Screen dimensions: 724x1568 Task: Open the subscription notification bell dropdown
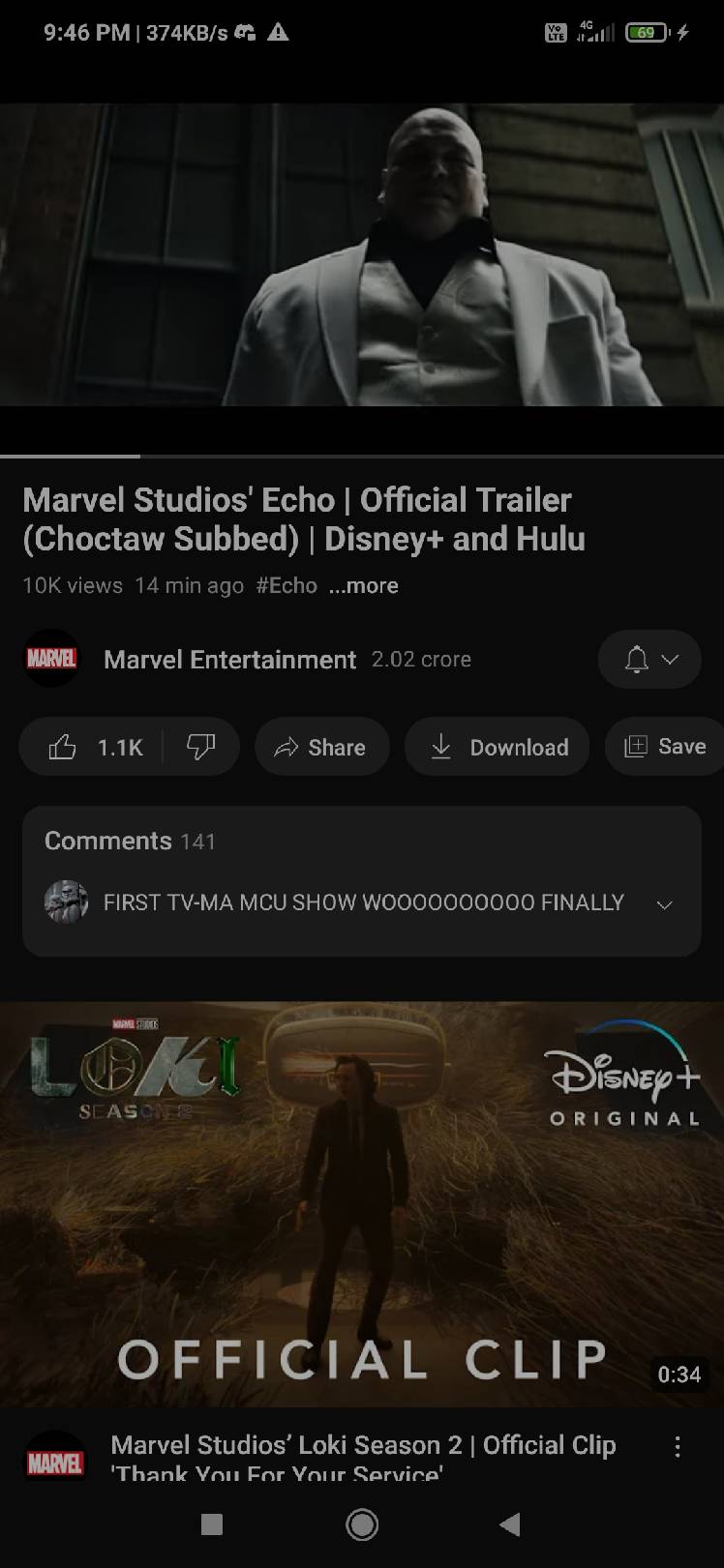(x=649, y=660)
